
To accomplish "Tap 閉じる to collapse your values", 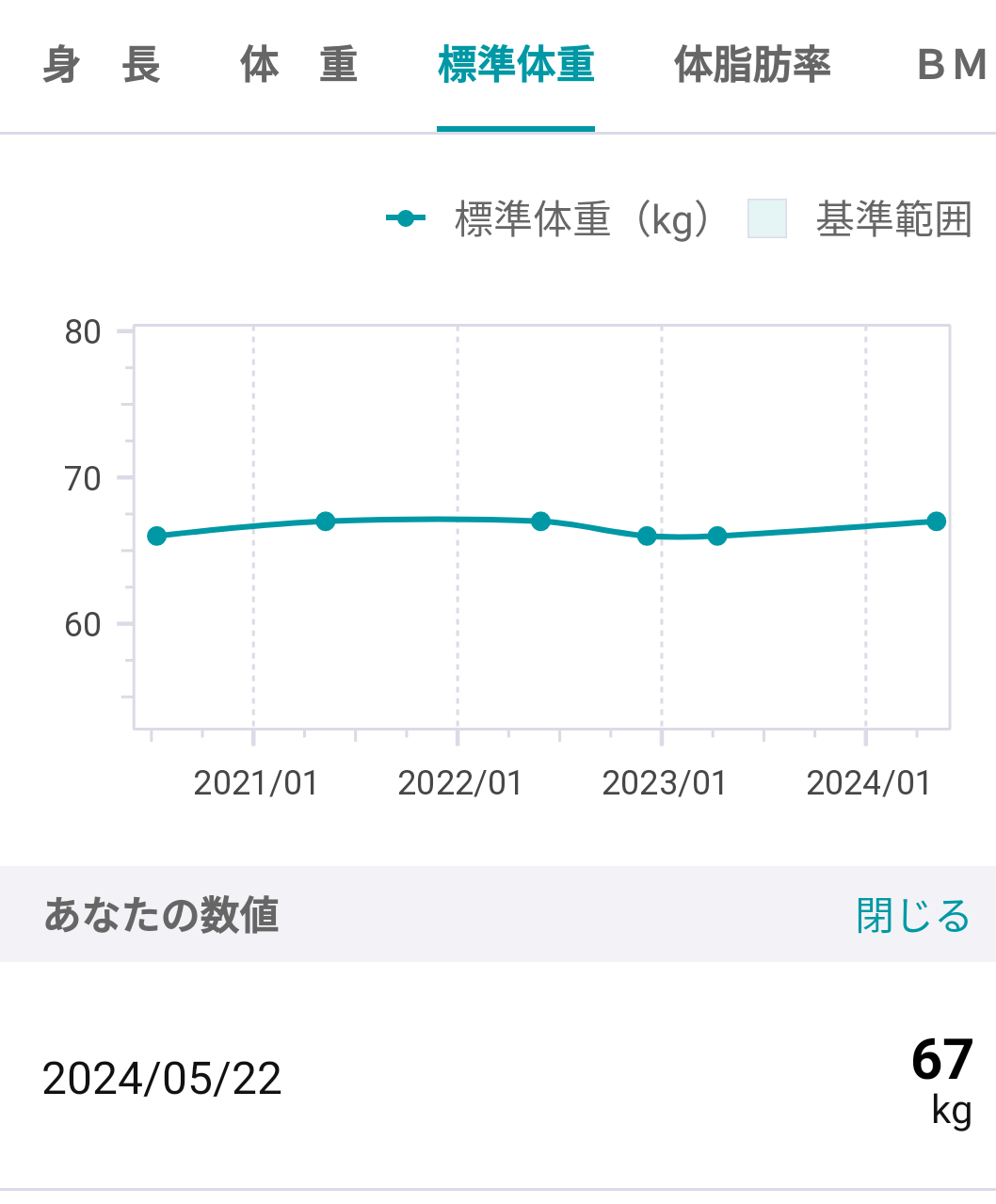I will pyautogui.click(x=912, y=915).
